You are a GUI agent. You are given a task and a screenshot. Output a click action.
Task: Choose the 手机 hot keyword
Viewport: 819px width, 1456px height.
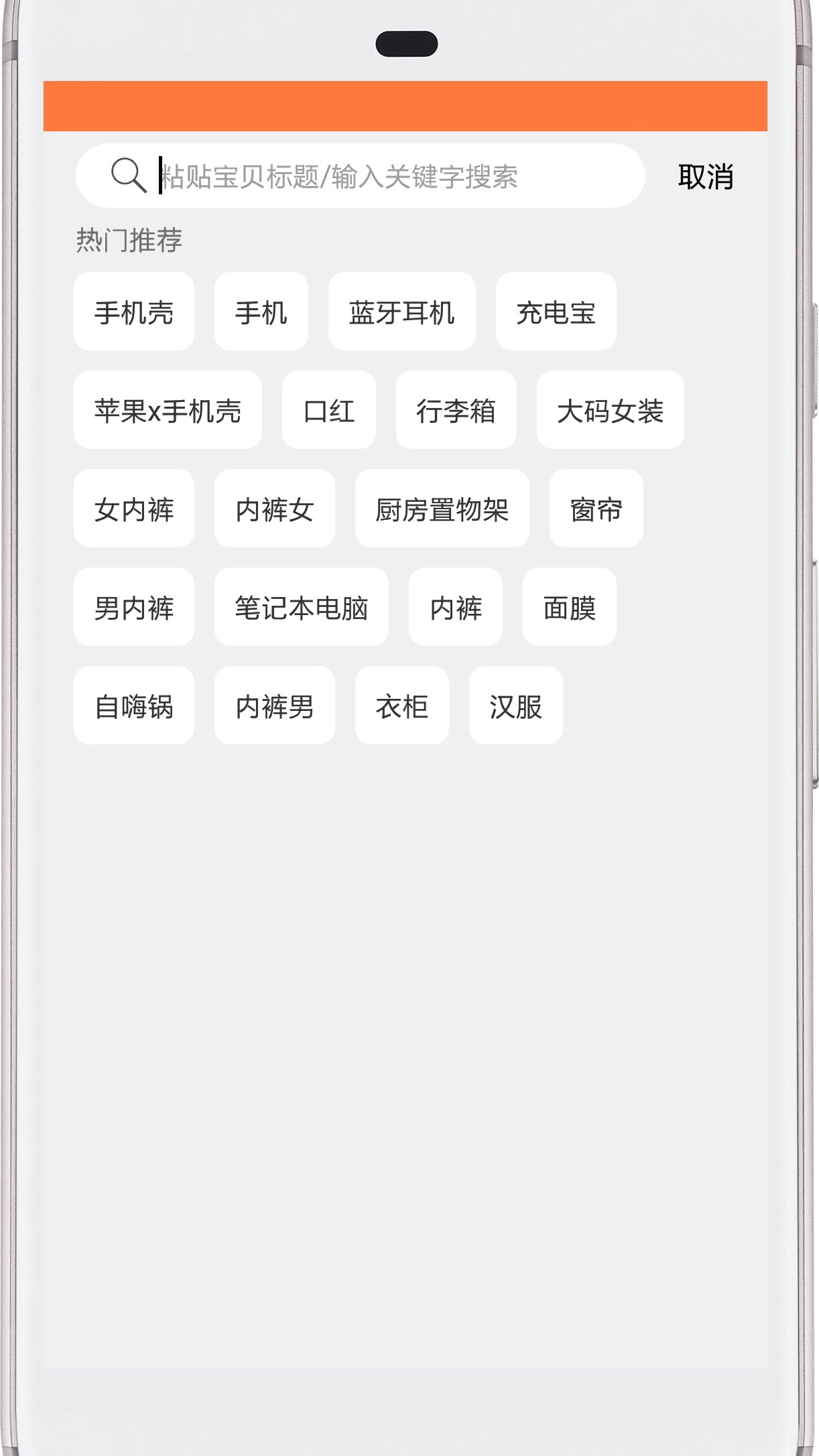click(x=261, y=312)
